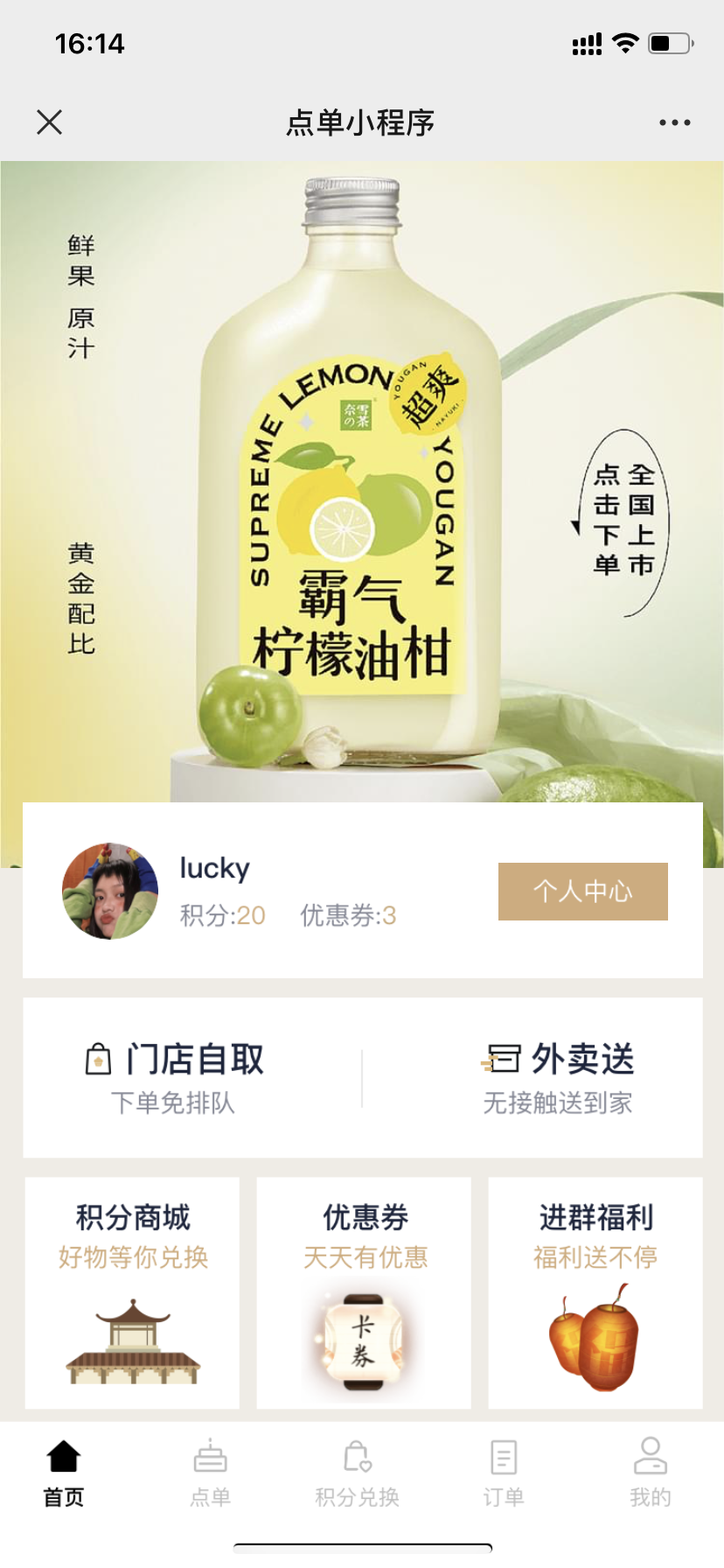Choose 外卖送 delivery option

click(558, 1076)
